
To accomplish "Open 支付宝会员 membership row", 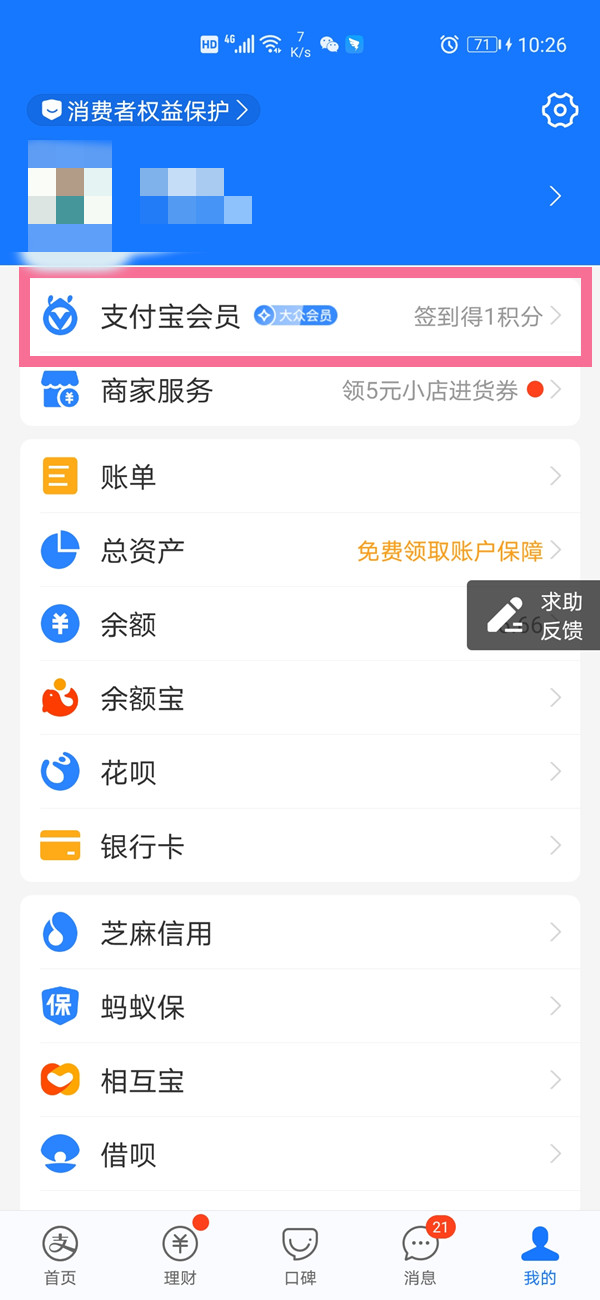I will (x=300, y=317).
